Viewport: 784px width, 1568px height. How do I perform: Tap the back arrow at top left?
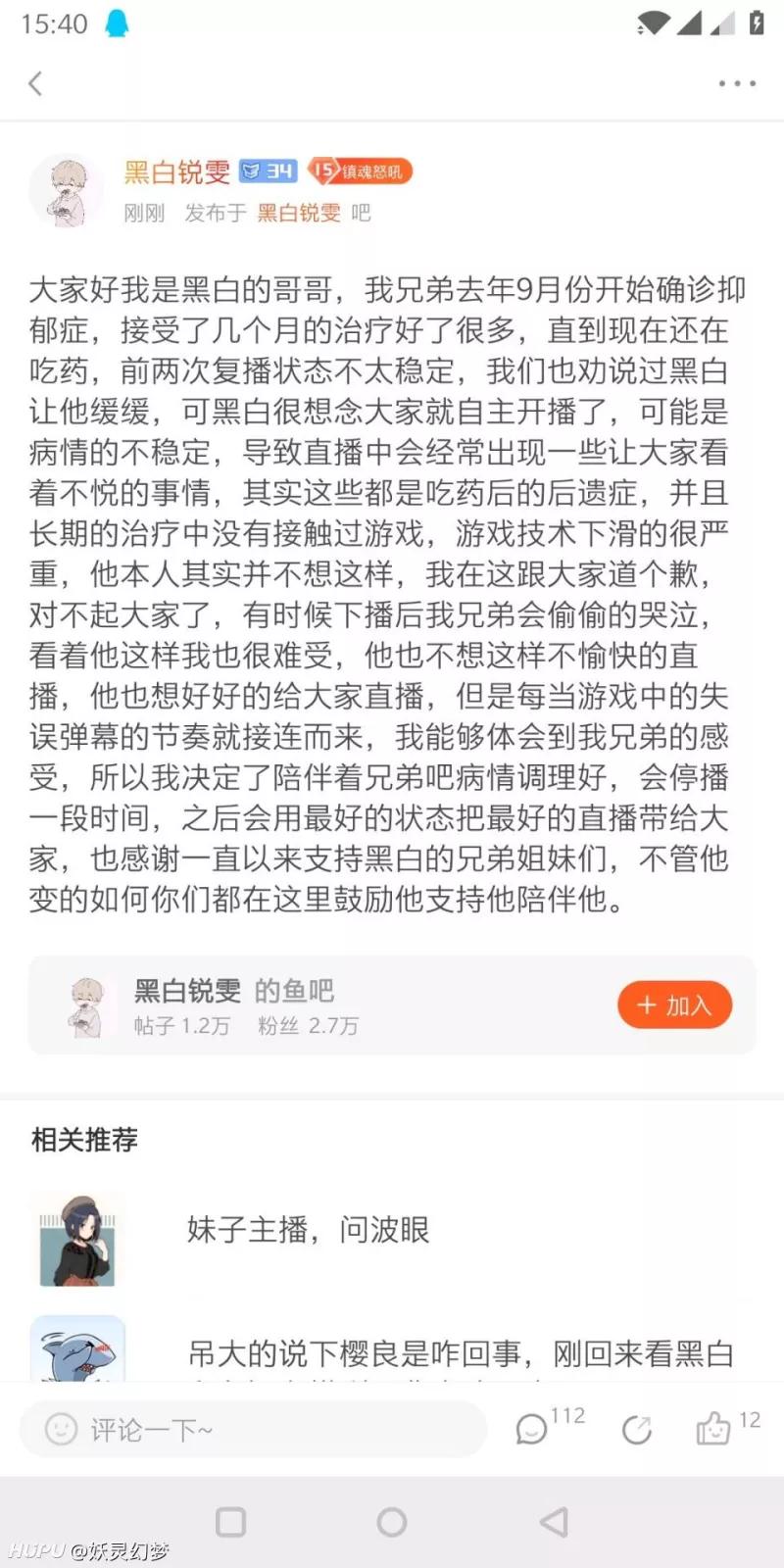[35, 83]
